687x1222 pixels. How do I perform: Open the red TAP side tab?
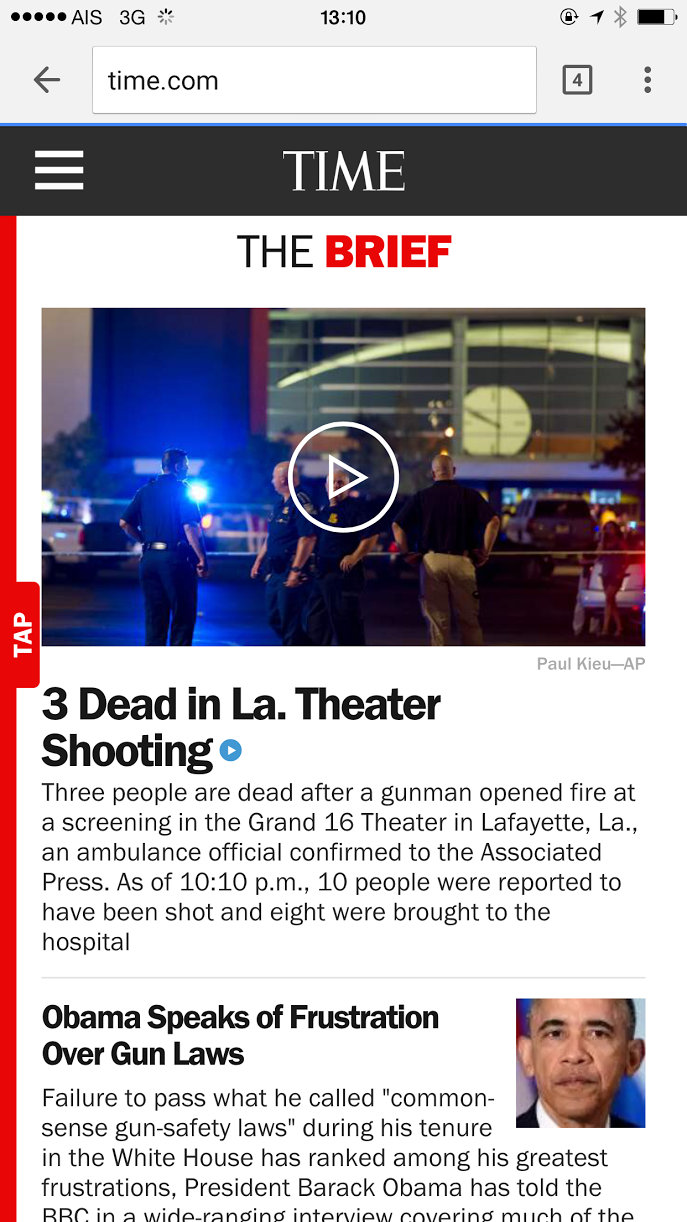[24, 634]
